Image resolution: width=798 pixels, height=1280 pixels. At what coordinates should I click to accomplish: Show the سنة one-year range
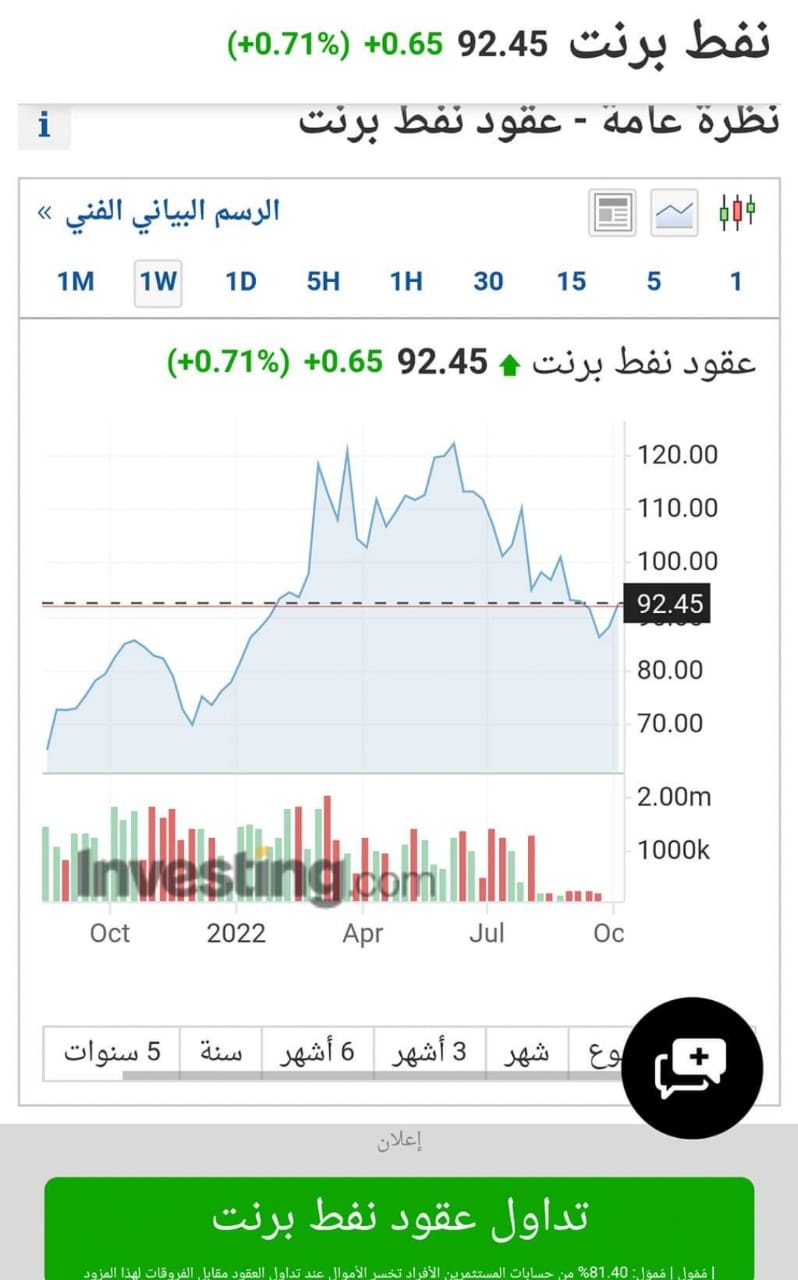[x=221, y=1053]
